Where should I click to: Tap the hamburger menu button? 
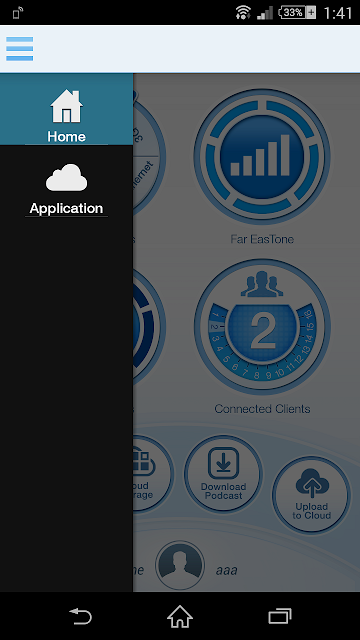coord(20,49)
